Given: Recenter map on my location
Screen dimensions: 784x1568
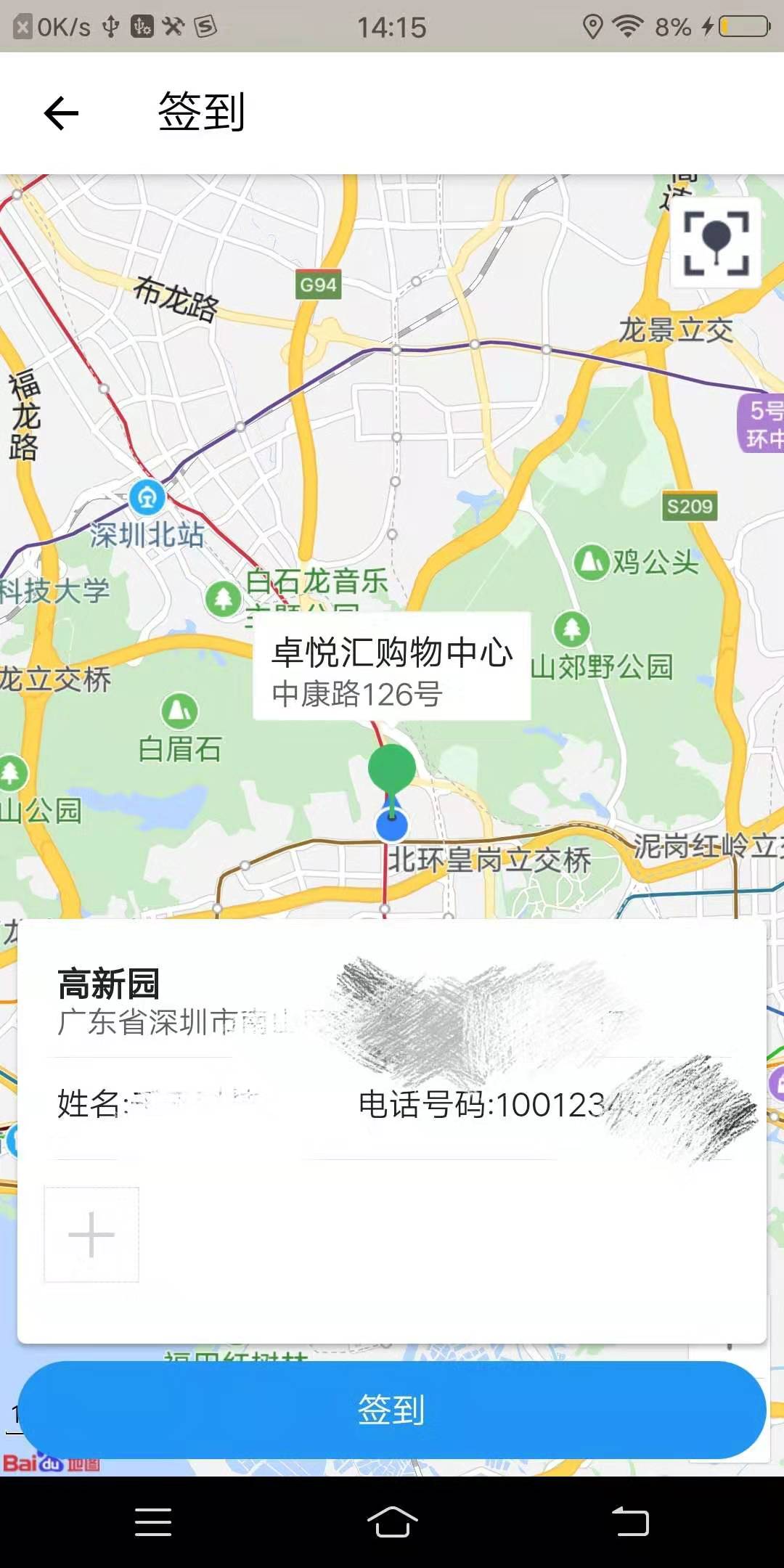Looking at the screenshot, I should 716,243.
